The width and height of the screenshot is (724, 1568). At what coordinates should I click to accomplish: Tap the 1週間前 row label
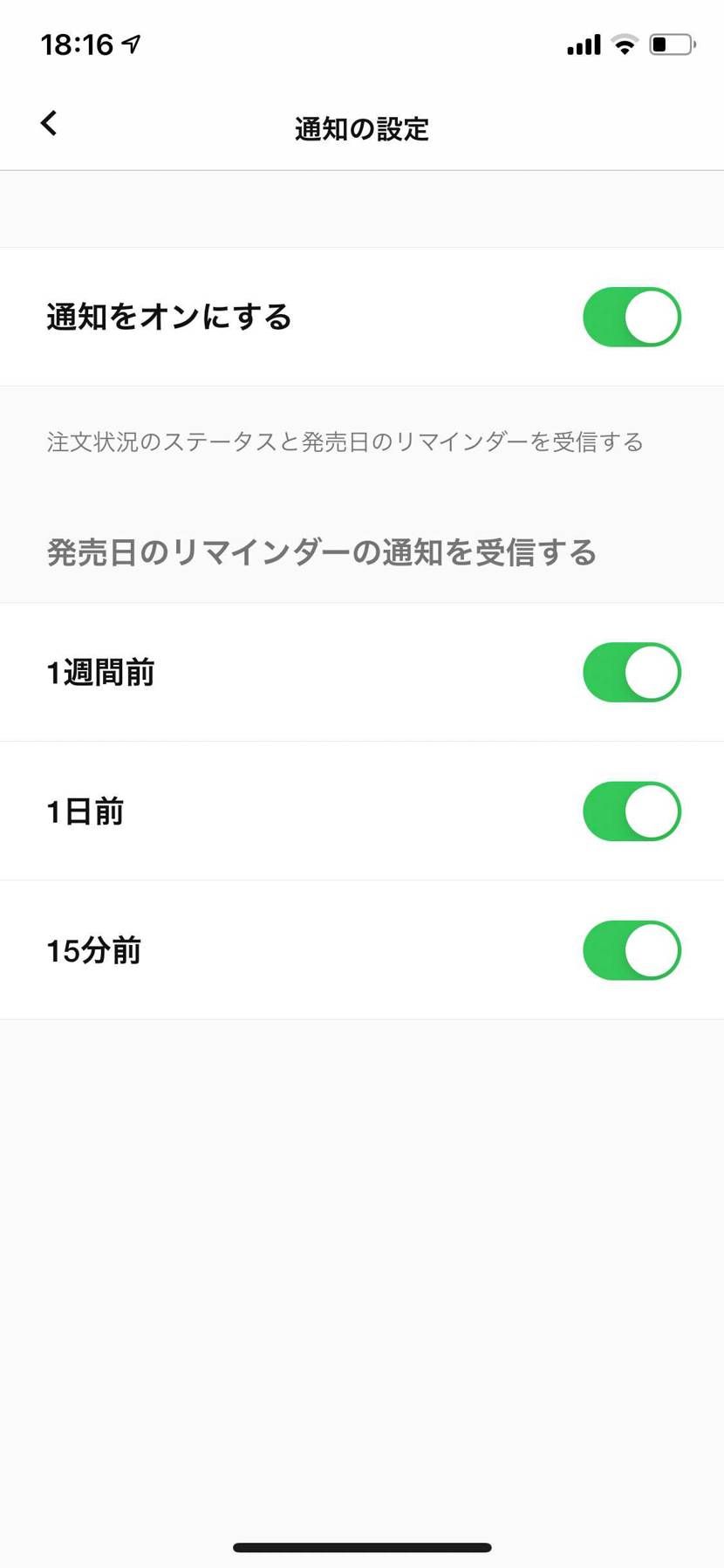point(100,672)
